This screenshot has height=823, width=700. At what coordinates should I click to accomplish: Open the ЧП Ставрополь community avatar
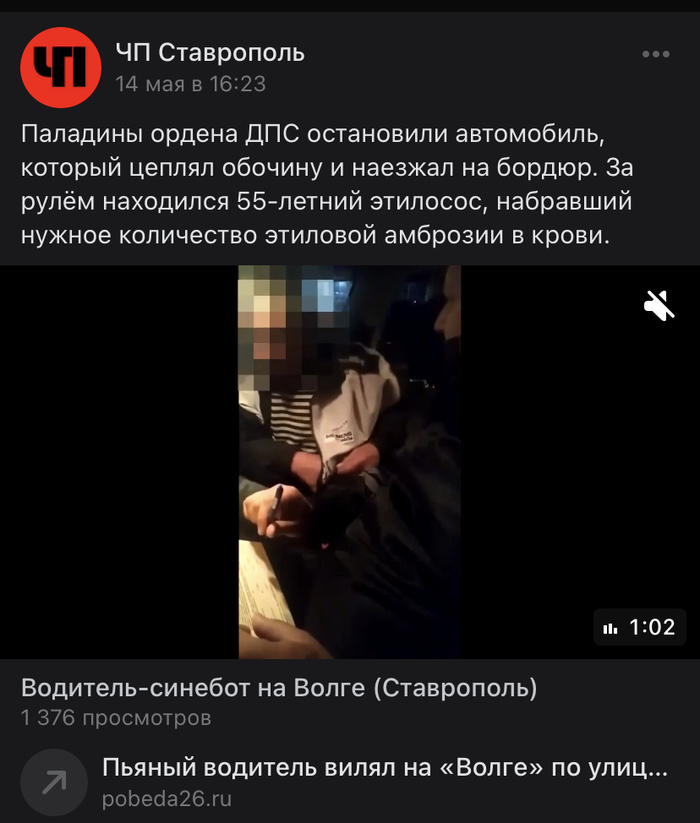(x=61, y=68)
